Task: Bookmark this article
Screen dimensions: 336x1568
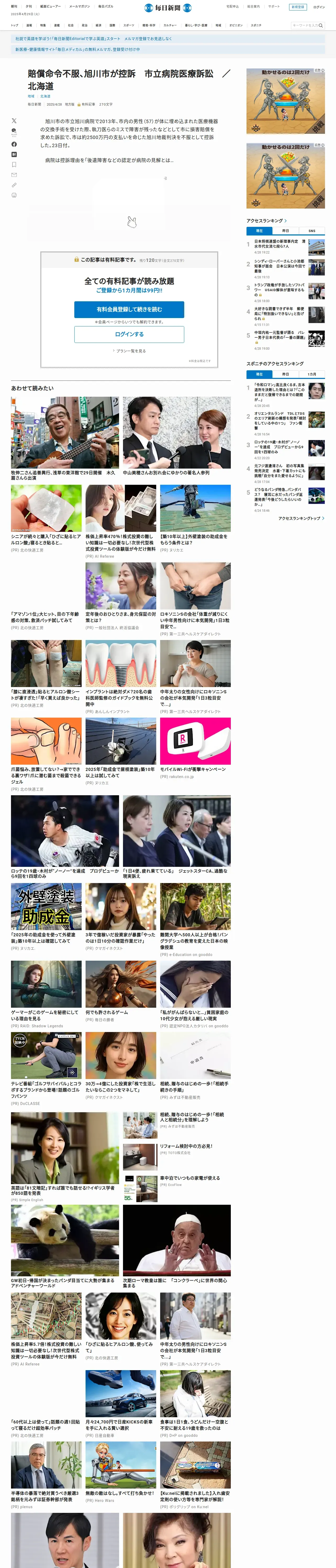Action: pos(14,164)
